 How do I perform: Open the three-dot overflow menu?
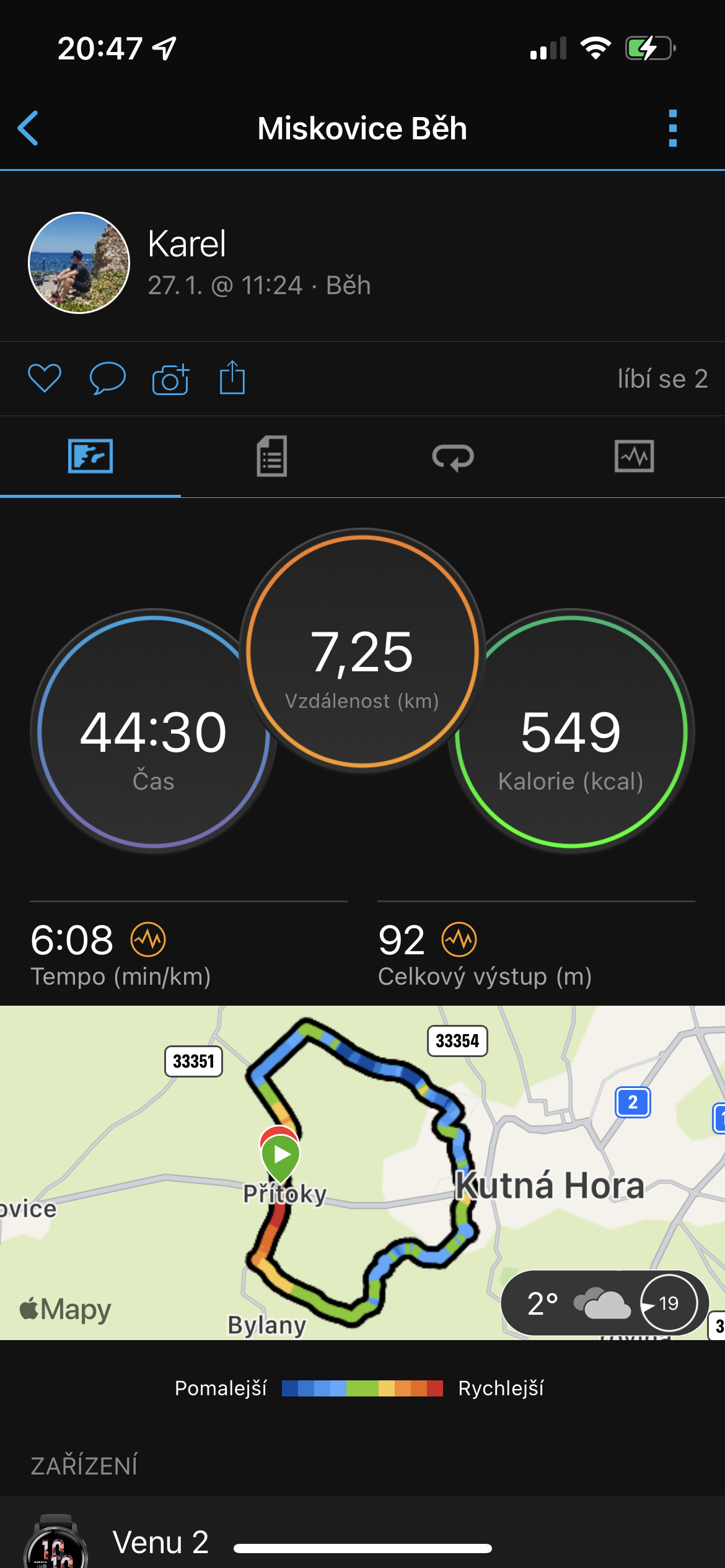pos(673,128)
